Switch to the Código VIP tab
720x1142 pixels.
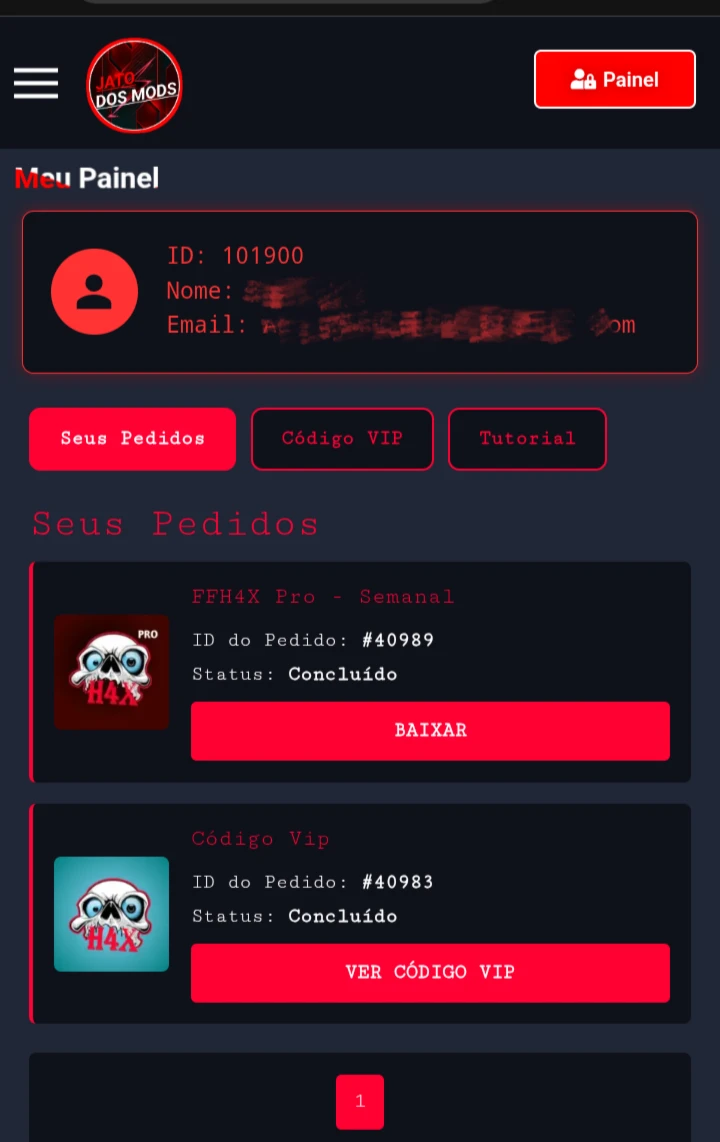(342, 439)
